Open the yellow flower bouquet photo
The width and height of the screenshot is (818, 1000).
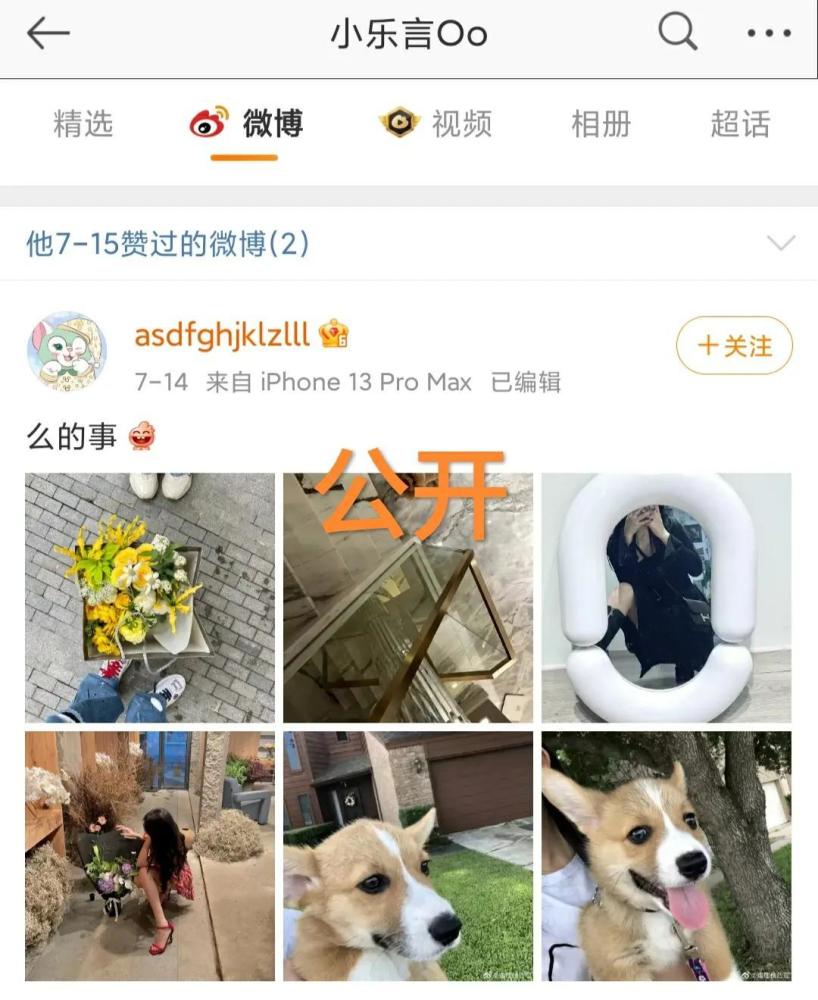pos(150,597)
